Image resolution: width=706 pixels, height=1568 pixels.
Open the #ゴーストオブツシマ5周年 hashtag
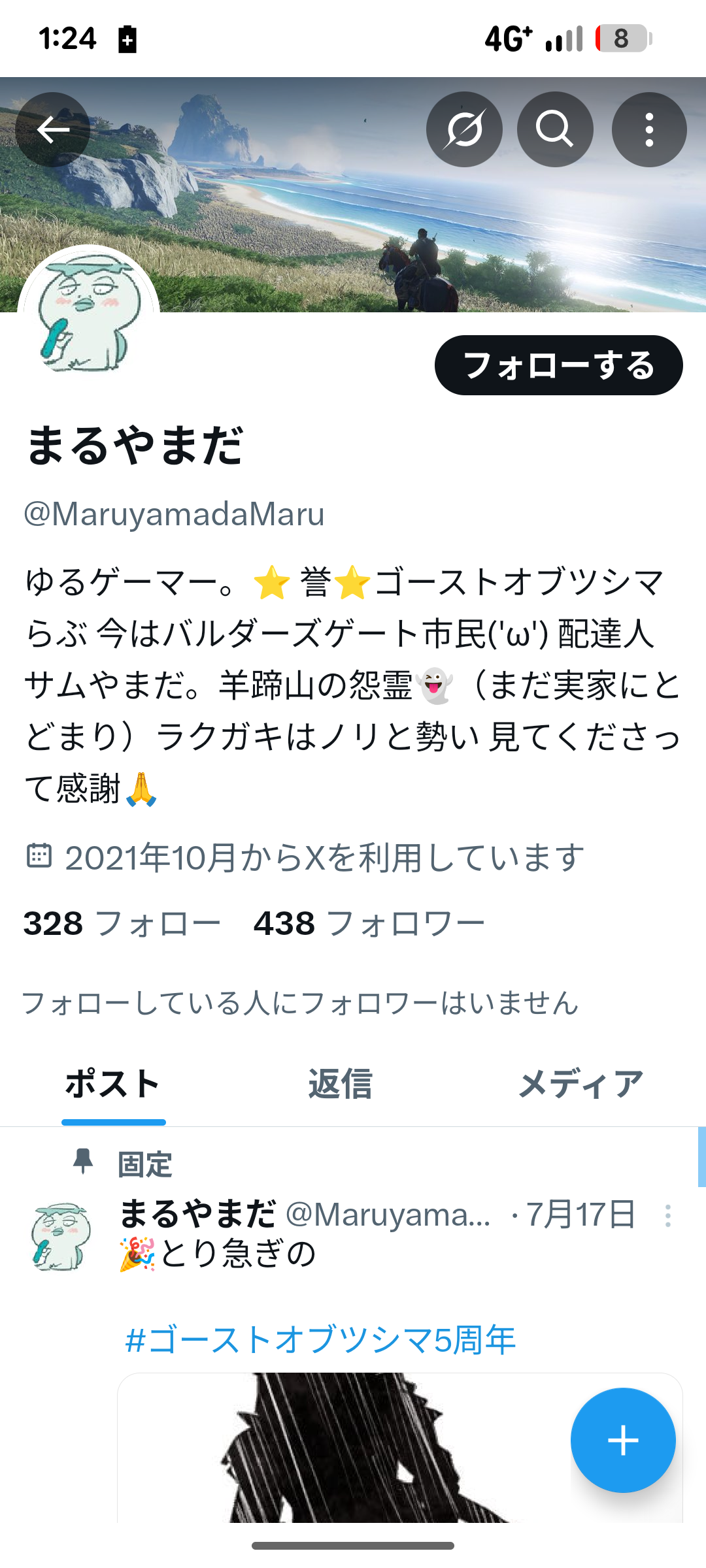coord(320,1339)
